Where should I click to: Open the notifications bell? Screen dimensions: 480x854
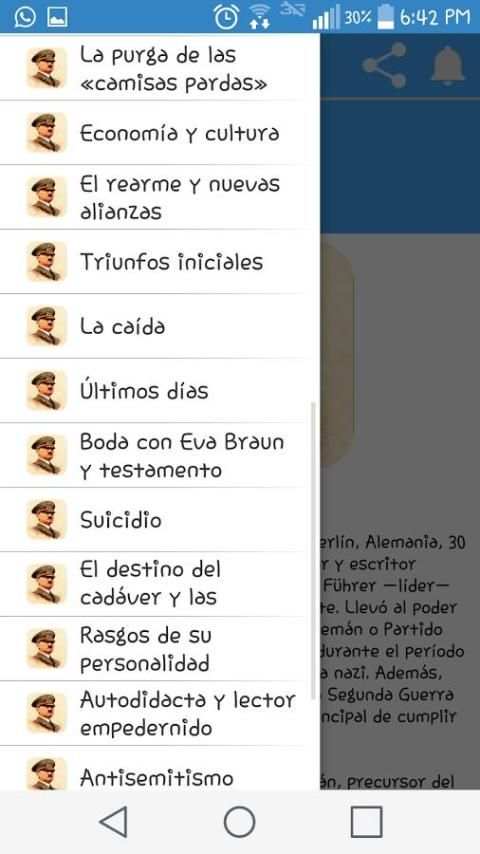point(448,65)
